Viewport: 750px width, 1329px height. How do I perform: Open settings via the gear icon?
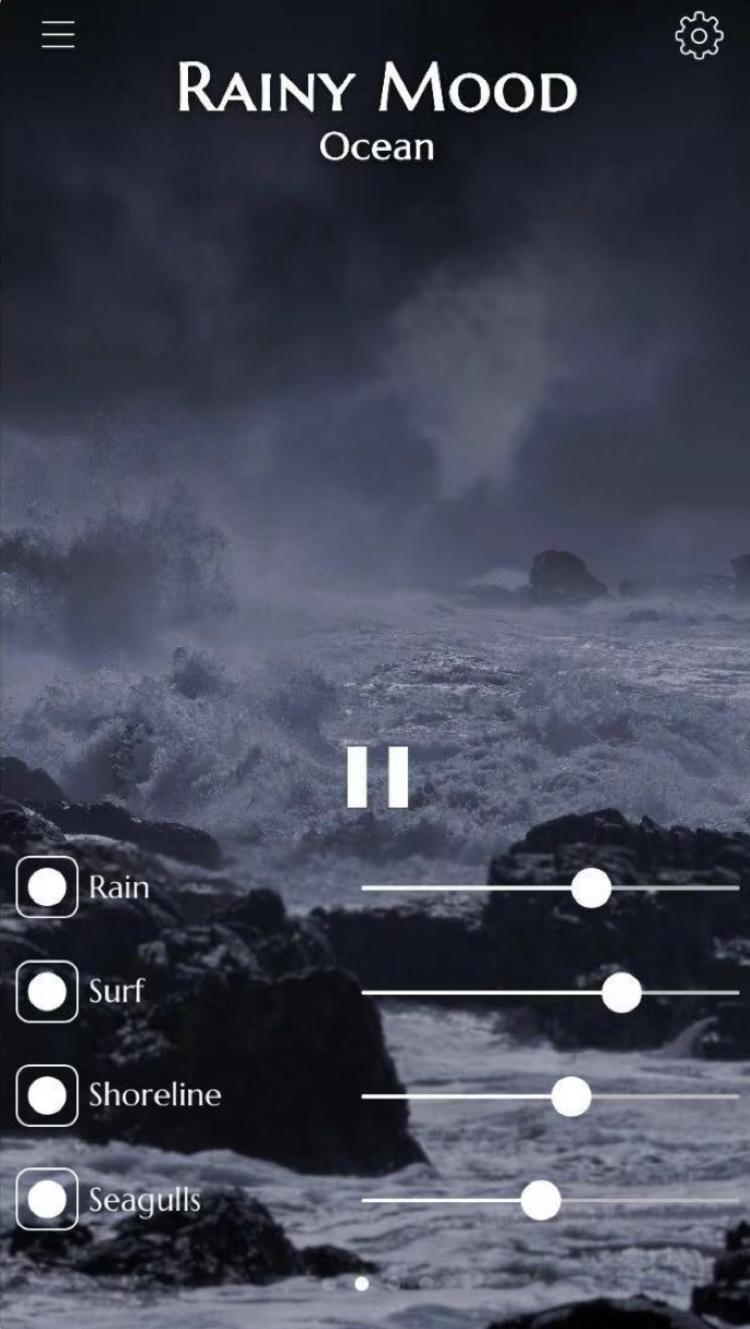click(699, 36)
